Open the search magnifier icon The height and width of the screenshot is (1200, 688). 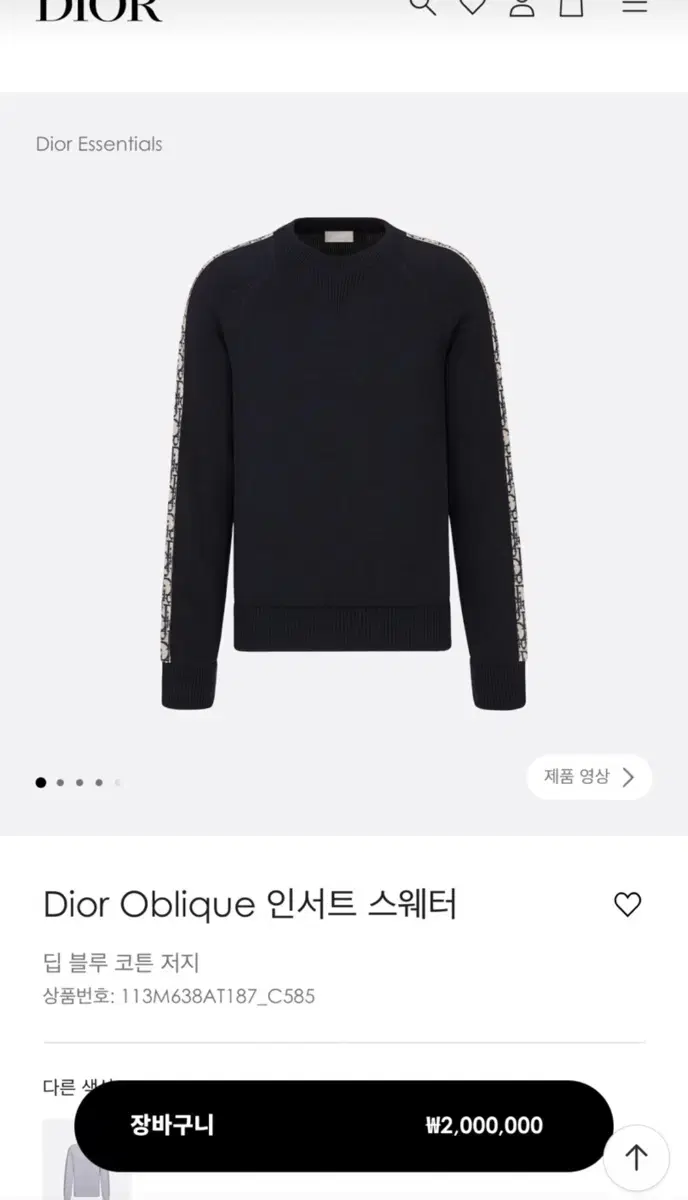(424, 6)
